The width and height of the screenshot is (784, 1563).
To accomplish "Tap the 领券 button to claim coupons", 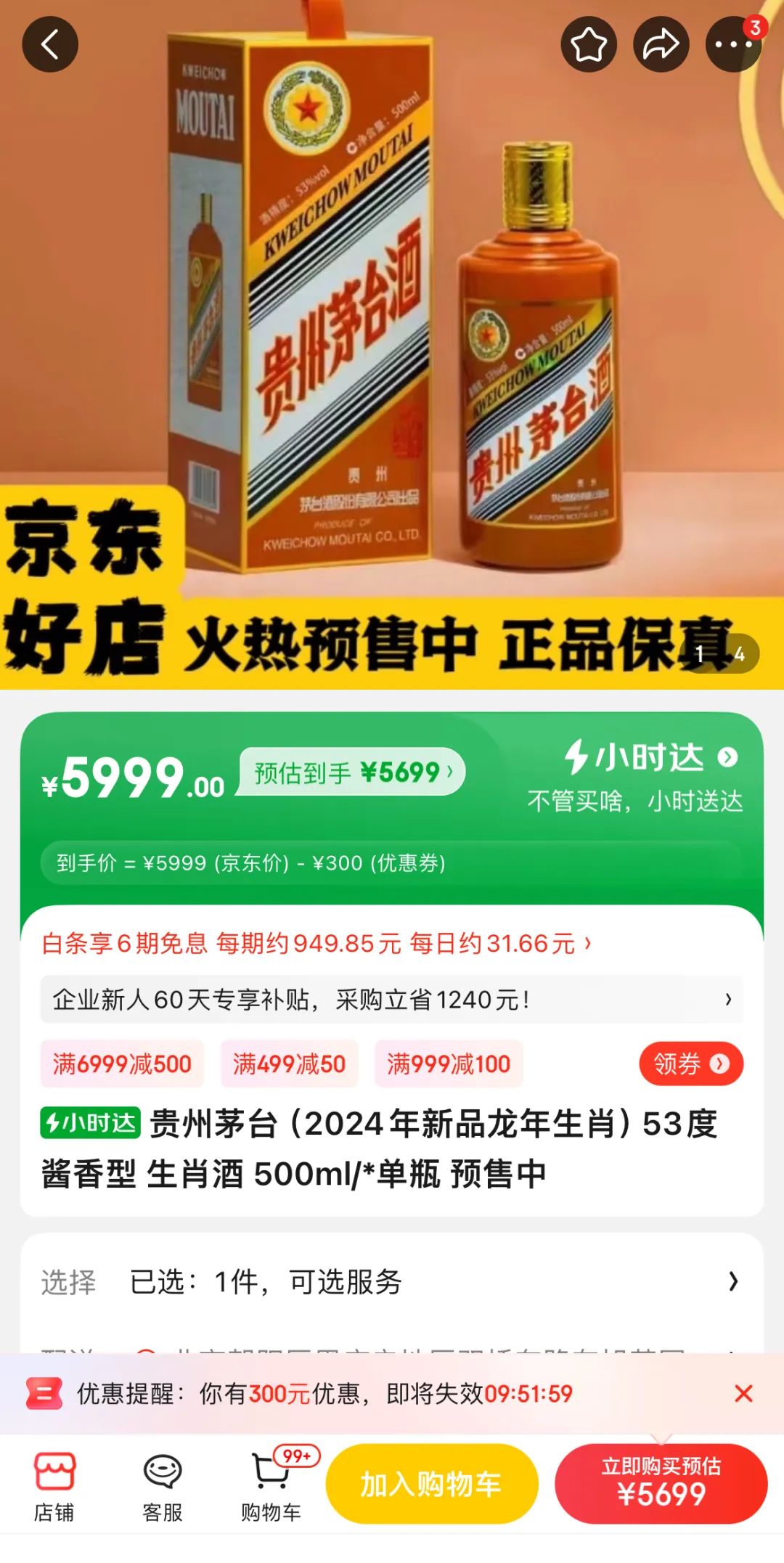I will click(x=690, y=1064).
